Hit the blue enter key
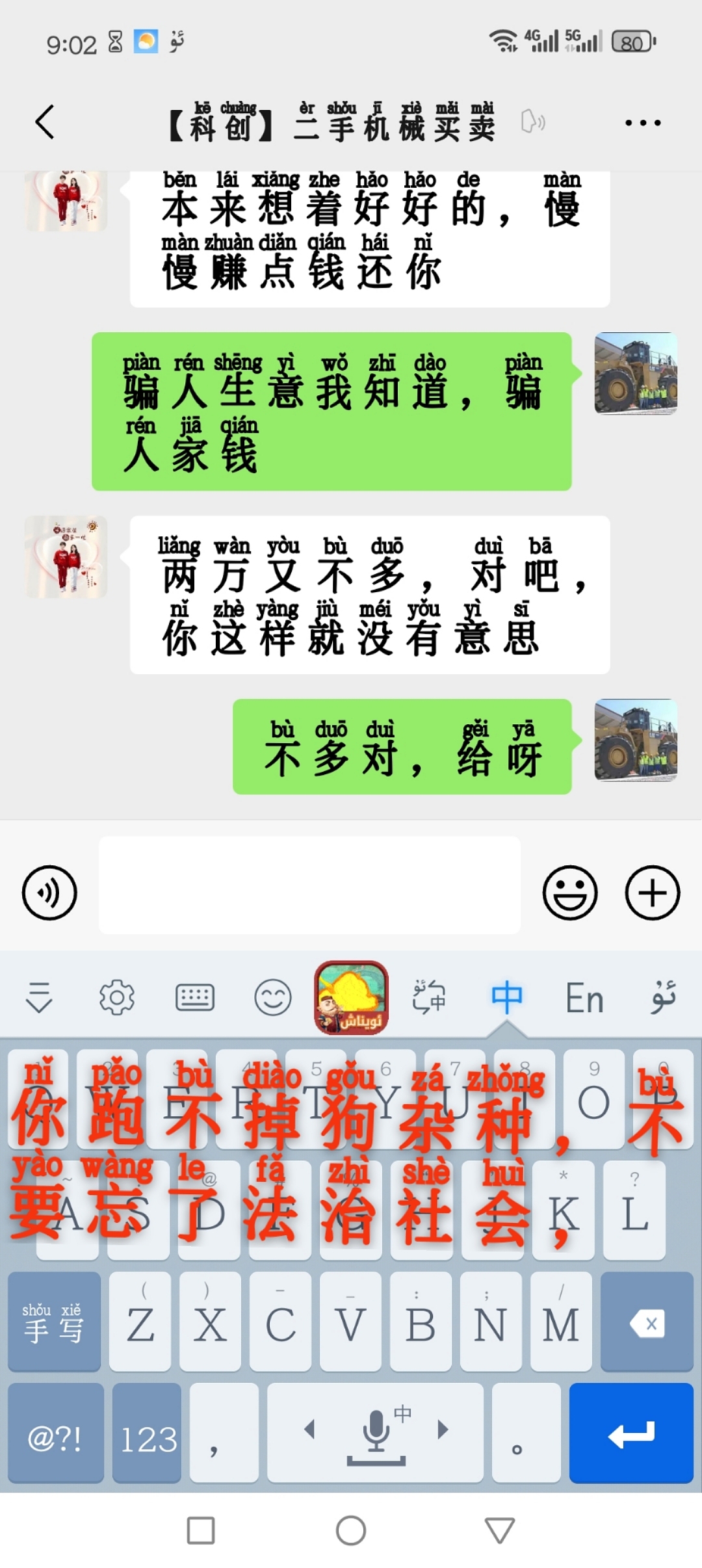This screenshot has width=702, height=1568. [631, 1433]
